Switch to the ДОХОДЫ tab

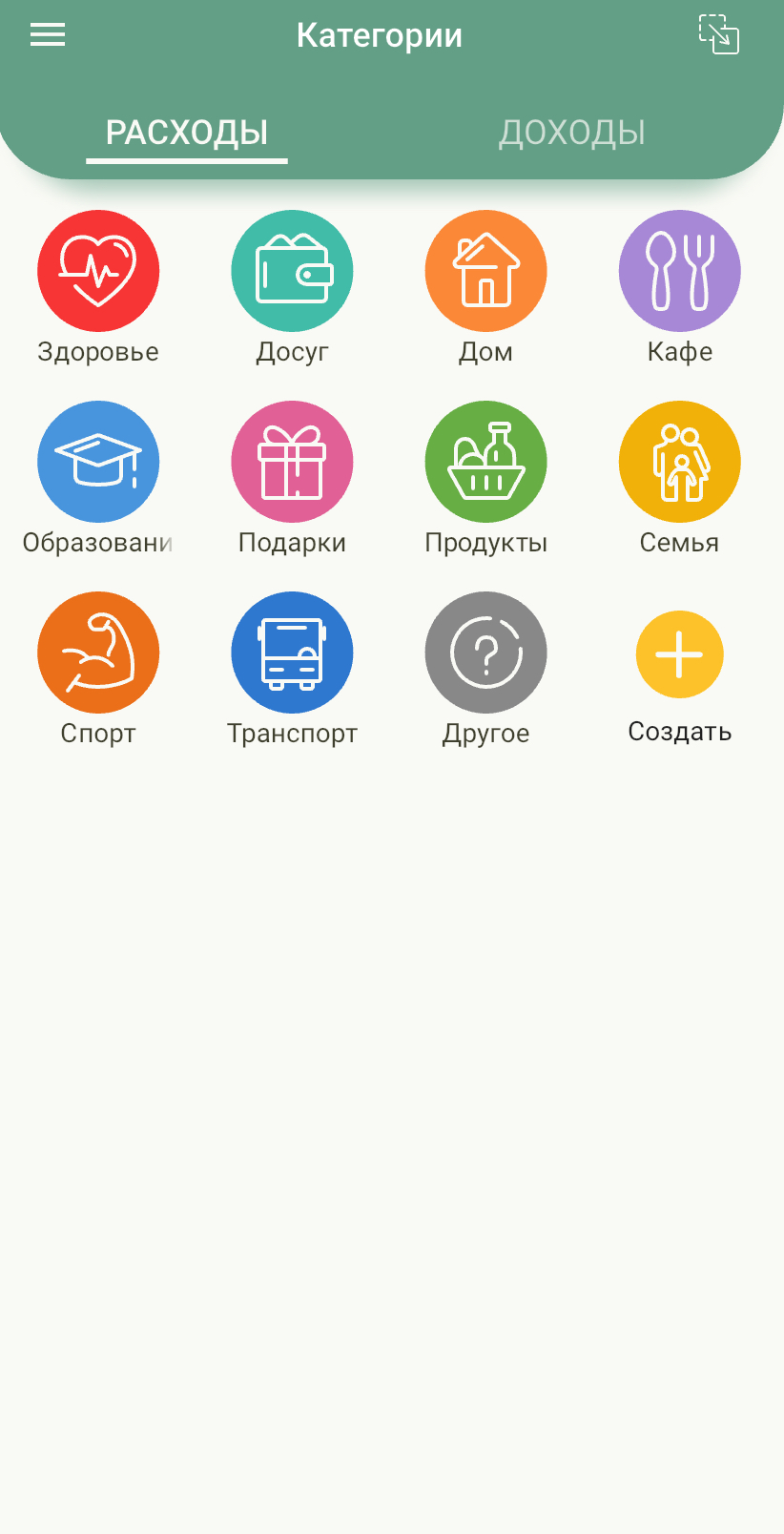[x=572, y=133]
